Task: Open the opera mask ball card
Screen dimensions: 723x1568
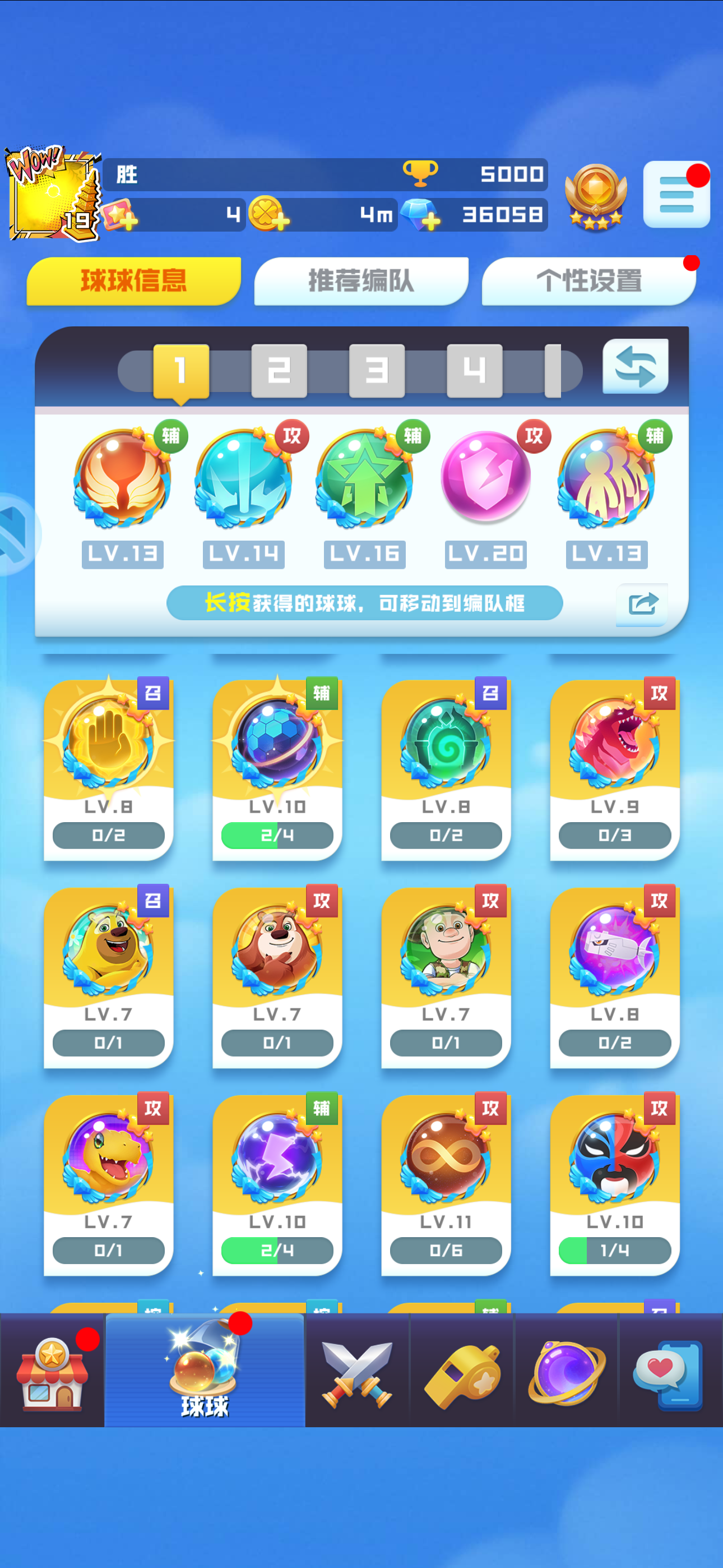Action: (x=615, y=1182)
